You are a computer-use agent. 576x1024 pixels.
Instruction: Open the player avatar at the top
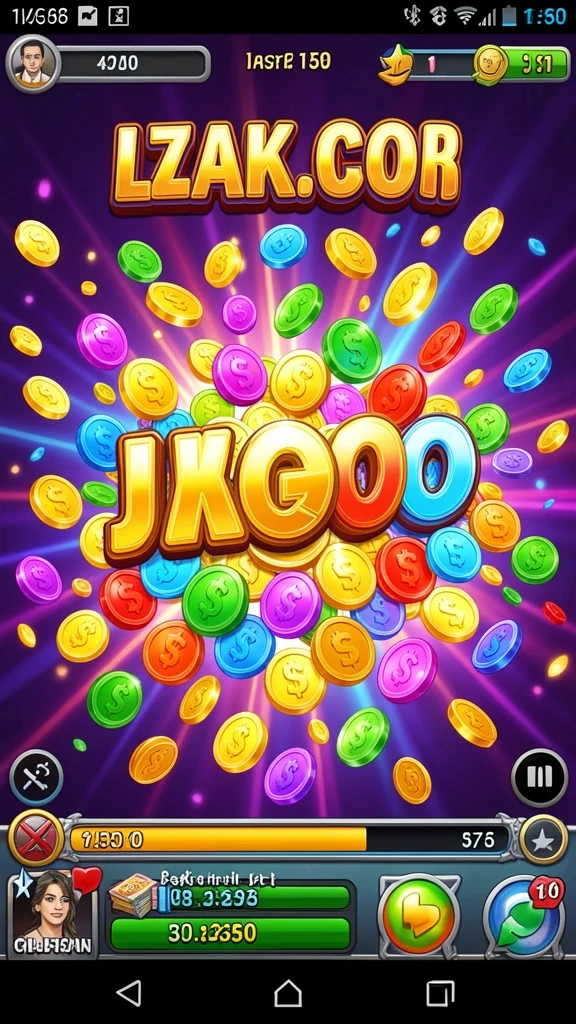point(33,63)
